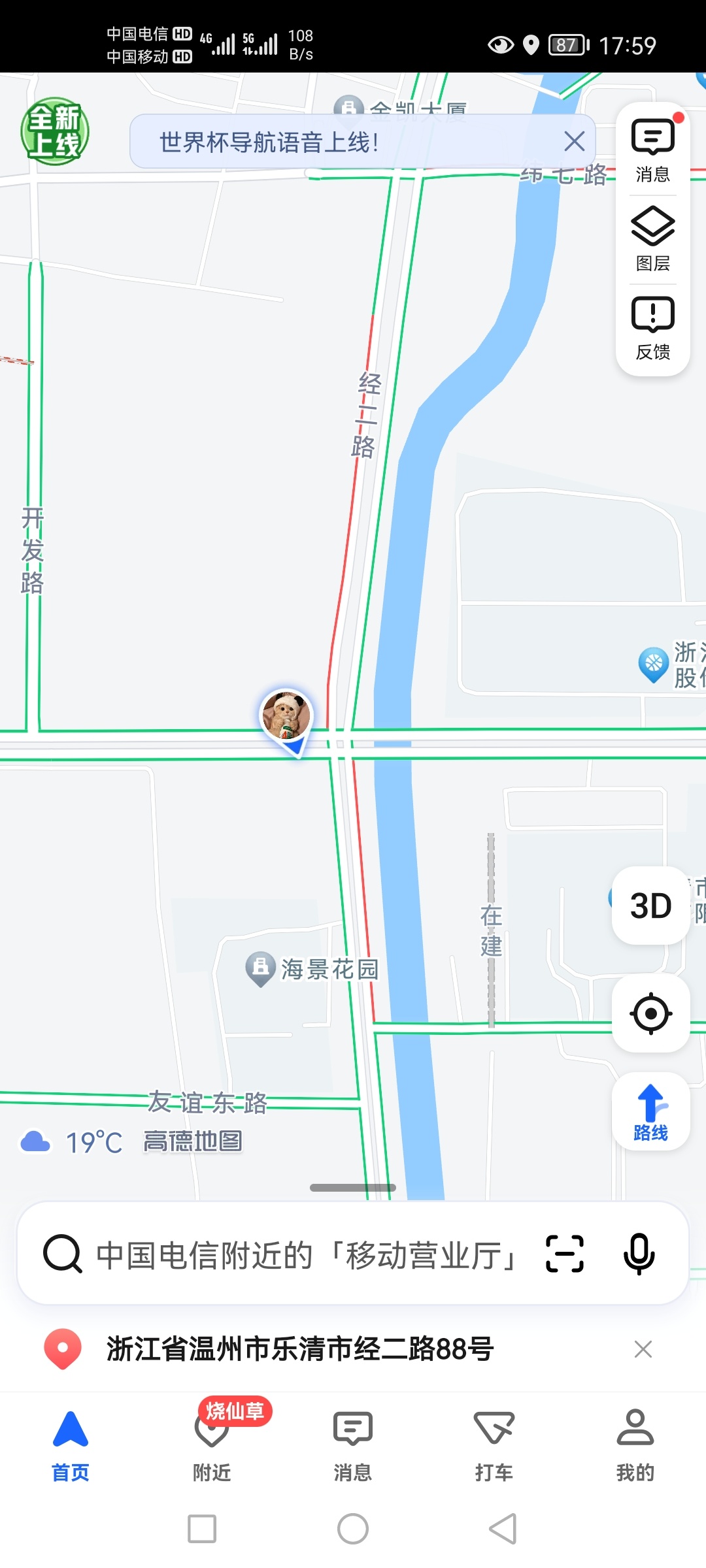The width and height of the screenshot is (706, 1568).
Task: Select the 海景花园 place marker
Action: click(260, 968)
